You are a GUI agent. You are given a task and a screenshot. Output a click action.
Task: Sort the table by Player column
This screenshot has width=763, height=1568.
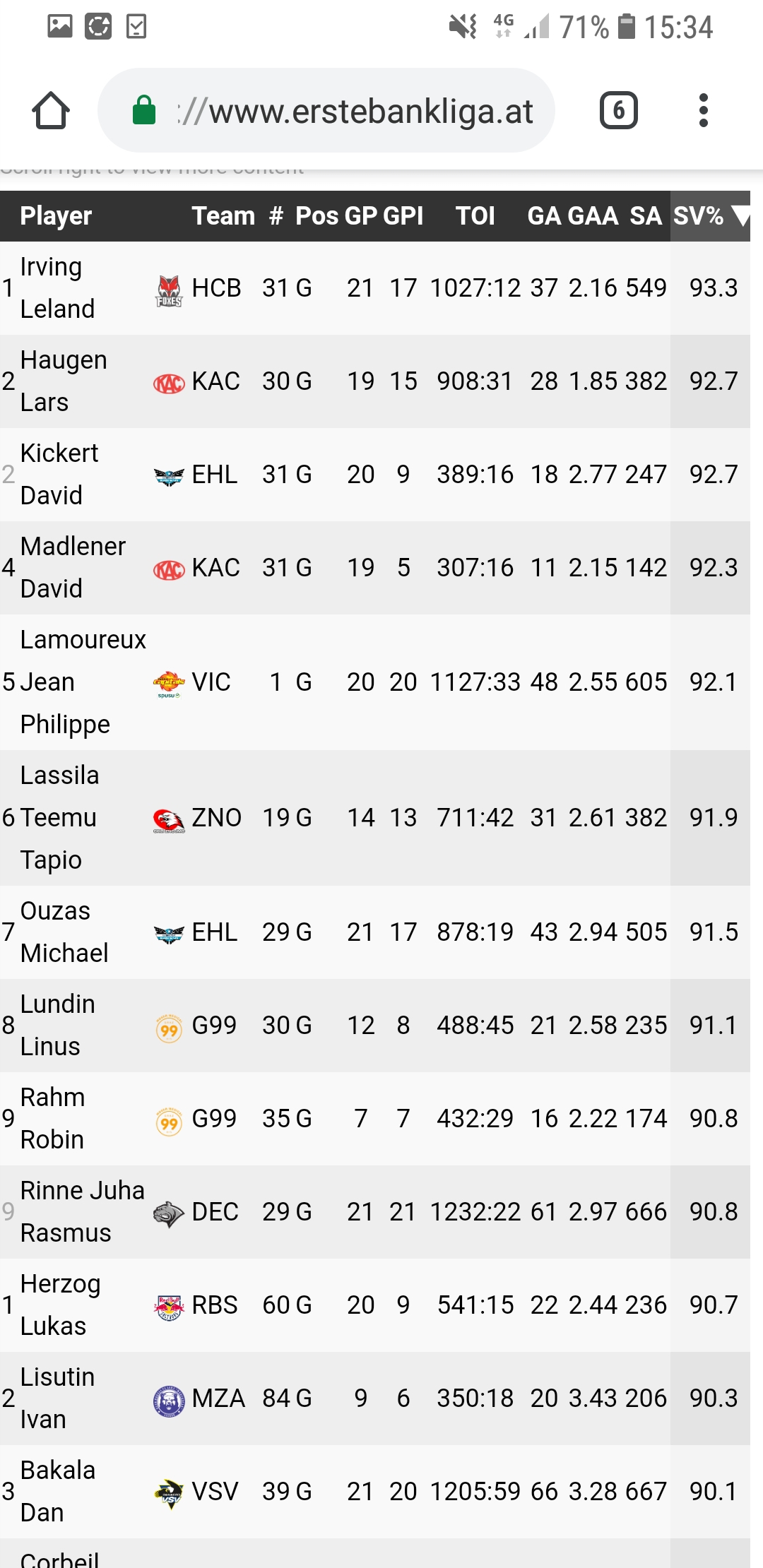[x=56, y=216]
